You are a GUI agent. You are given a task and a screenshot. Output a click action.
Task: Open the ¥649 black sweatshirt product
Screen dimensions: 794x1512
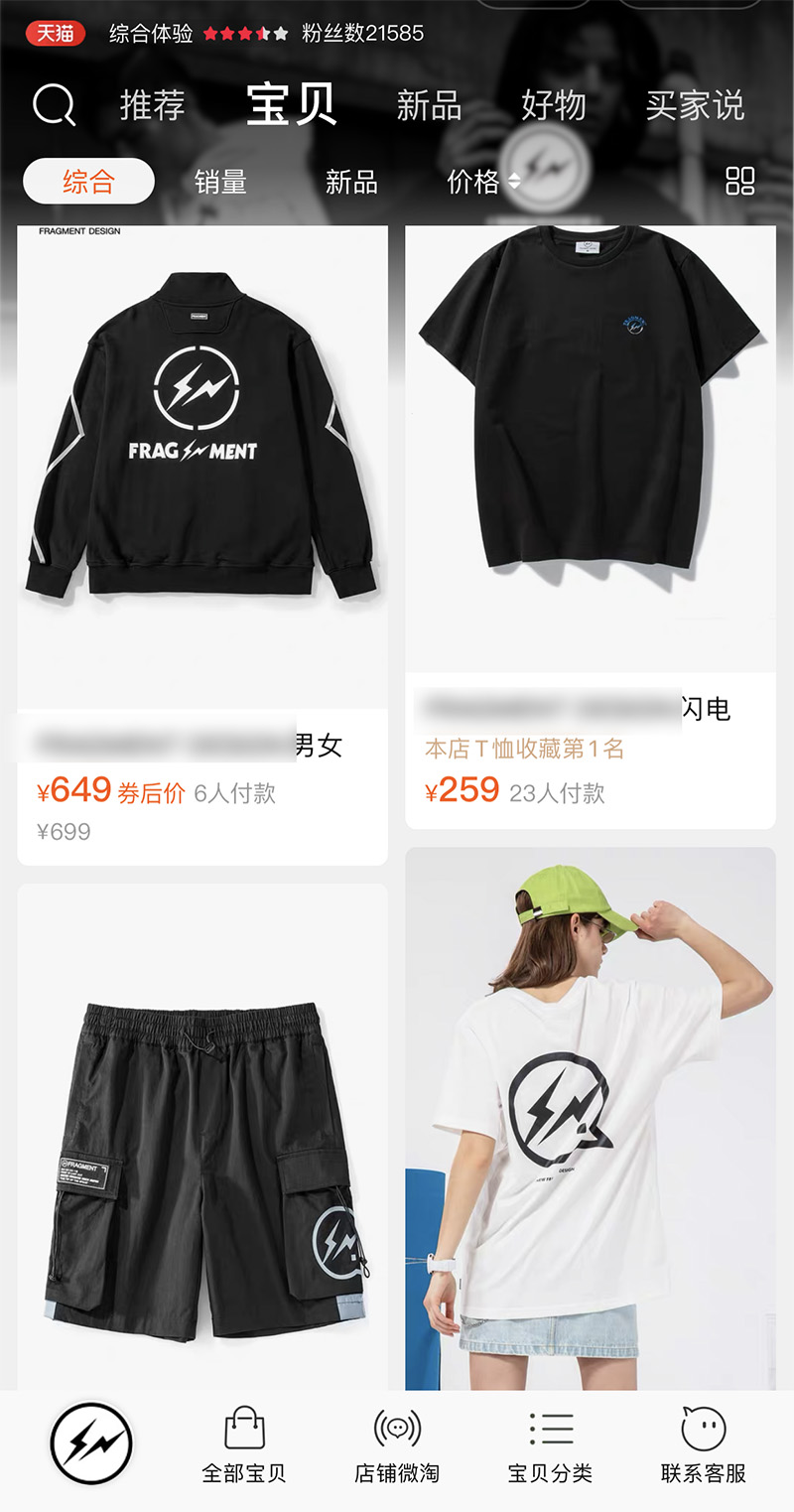point(202,467)
